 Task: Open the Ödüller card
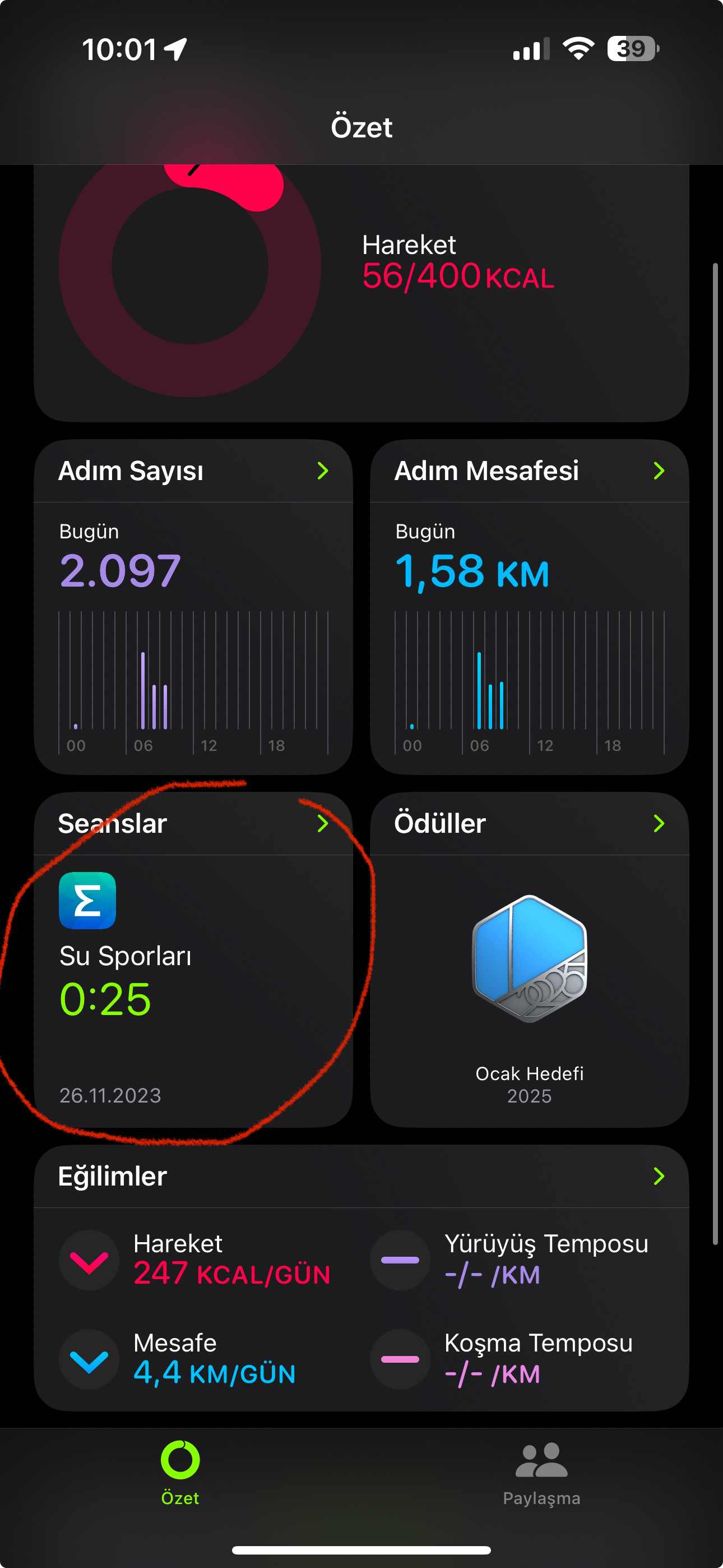tap(530, 960)
